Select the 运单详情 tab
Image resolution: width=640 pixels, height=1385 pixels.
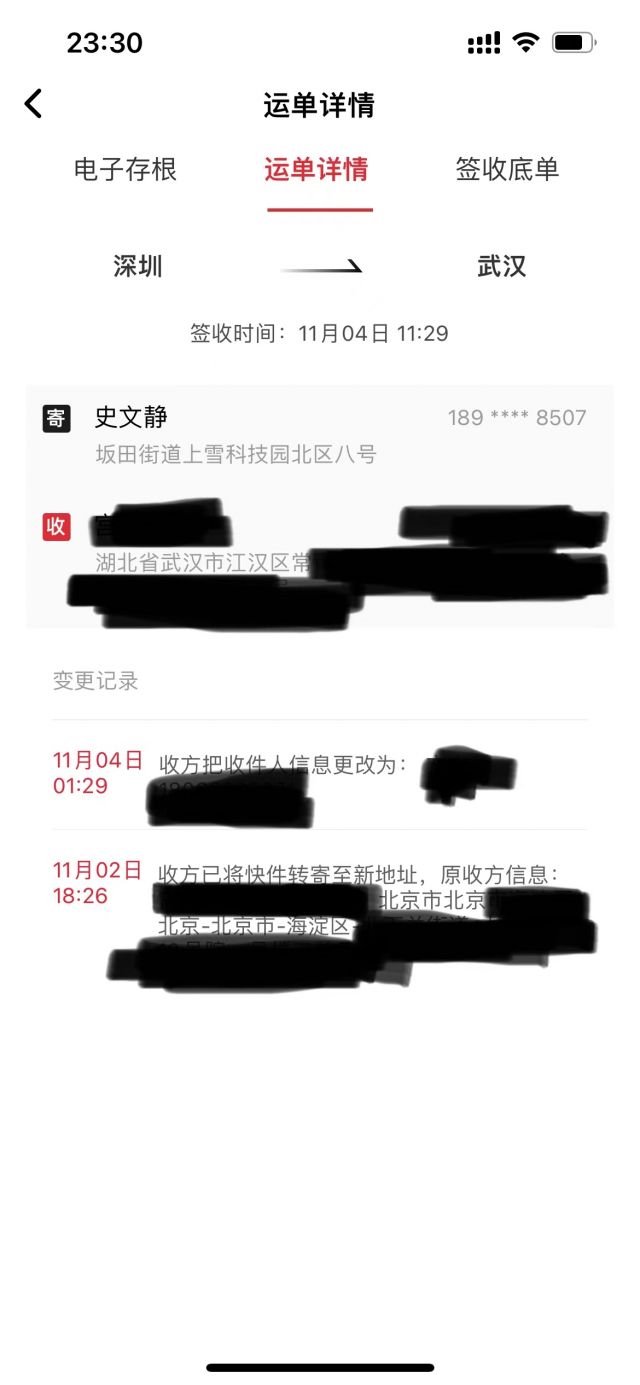point(316,169)
